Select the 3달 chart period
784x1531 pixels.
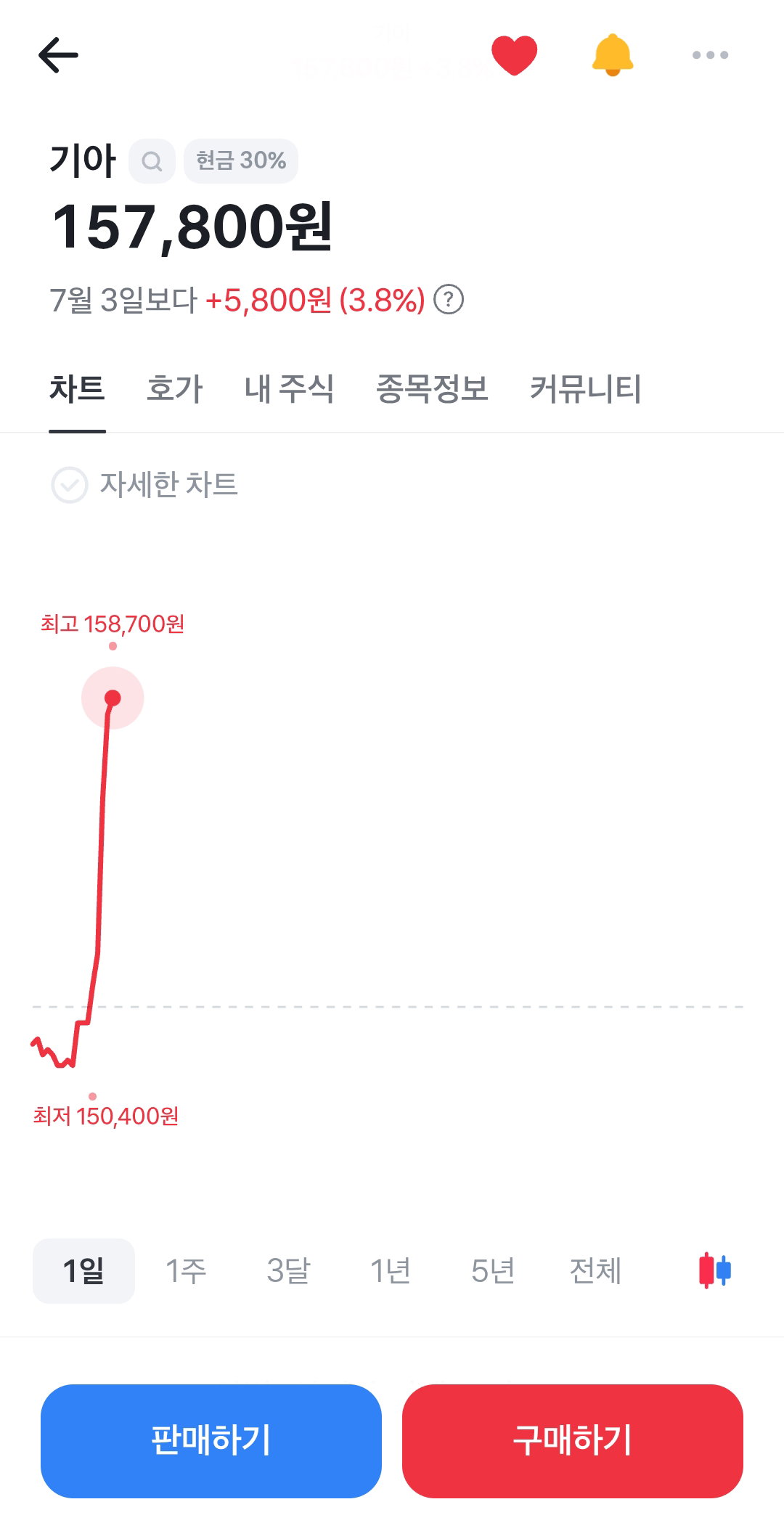tap(288, 1271)
